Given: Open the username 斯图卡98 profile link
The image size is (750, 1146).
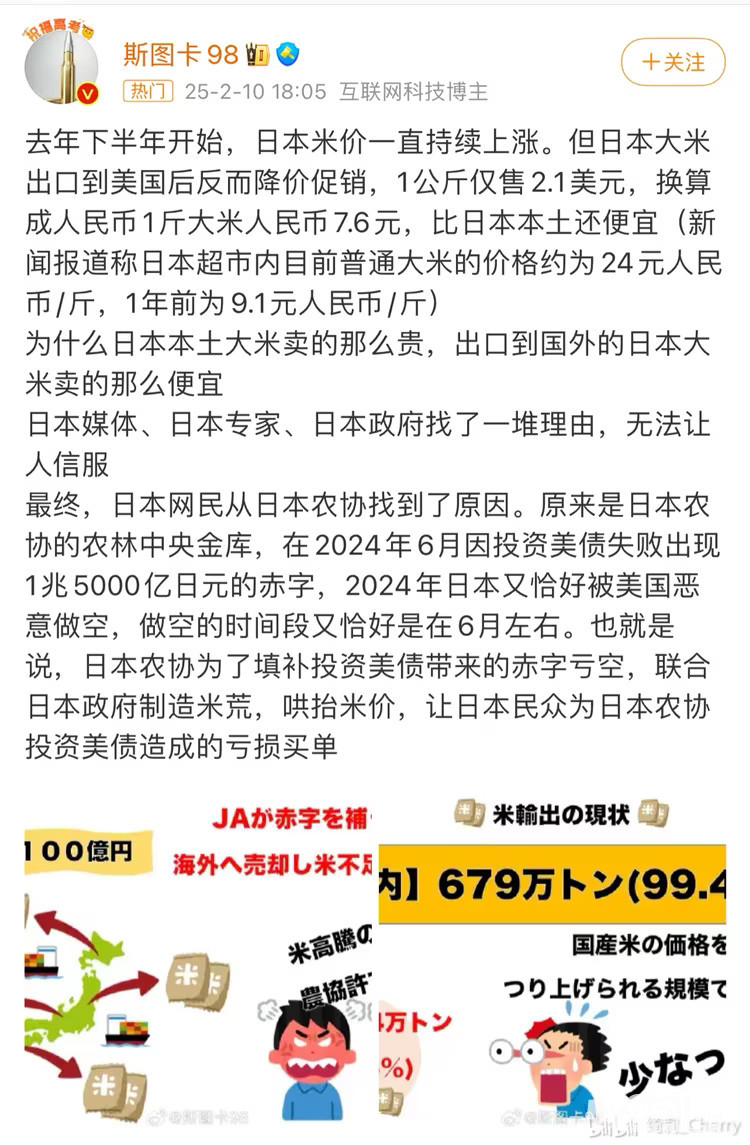Looking at the screenshot, I should (x=180, y=53).
